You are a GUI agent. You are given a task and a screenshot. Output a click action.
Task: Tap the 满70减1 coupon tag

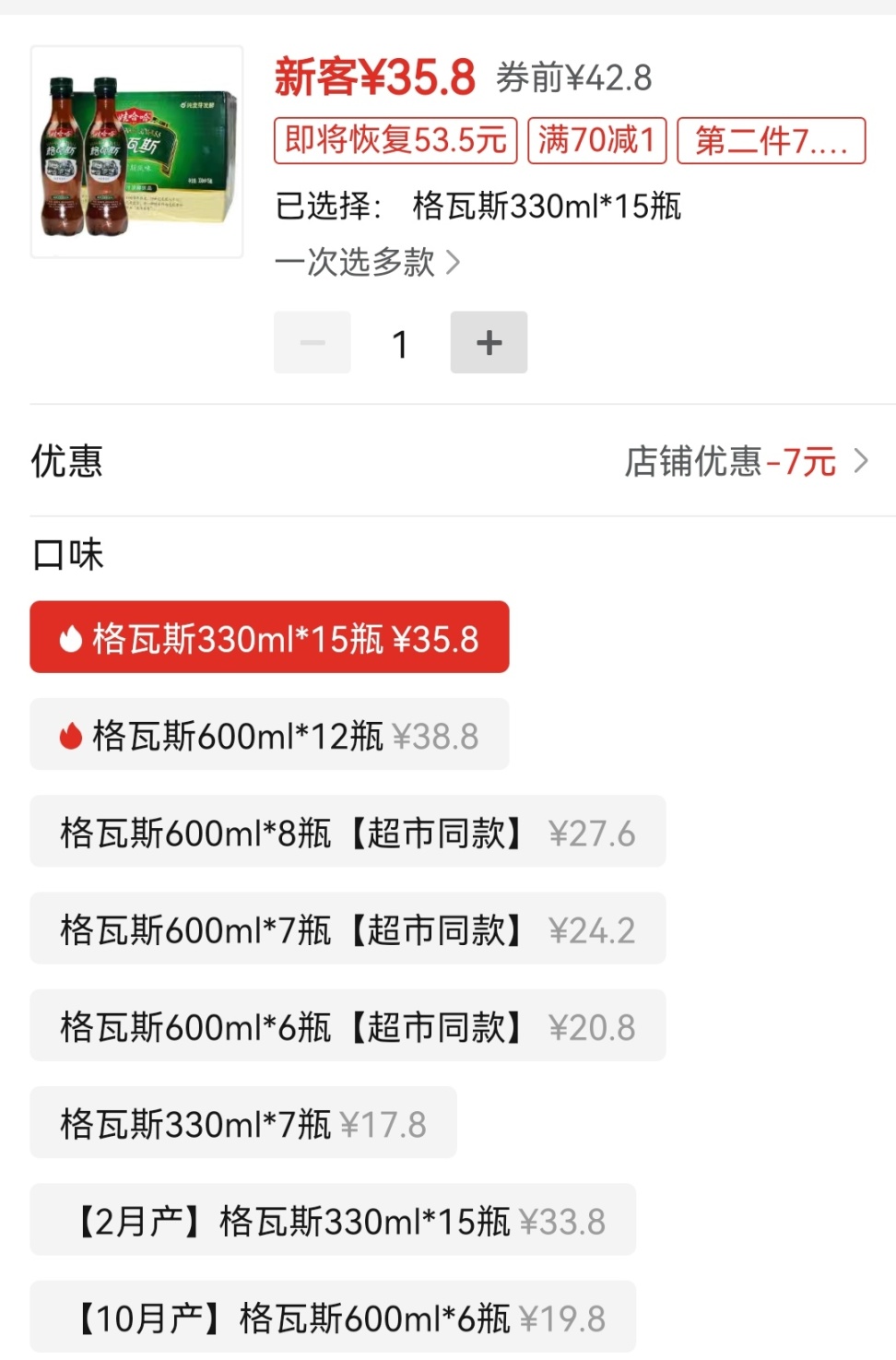596,140
